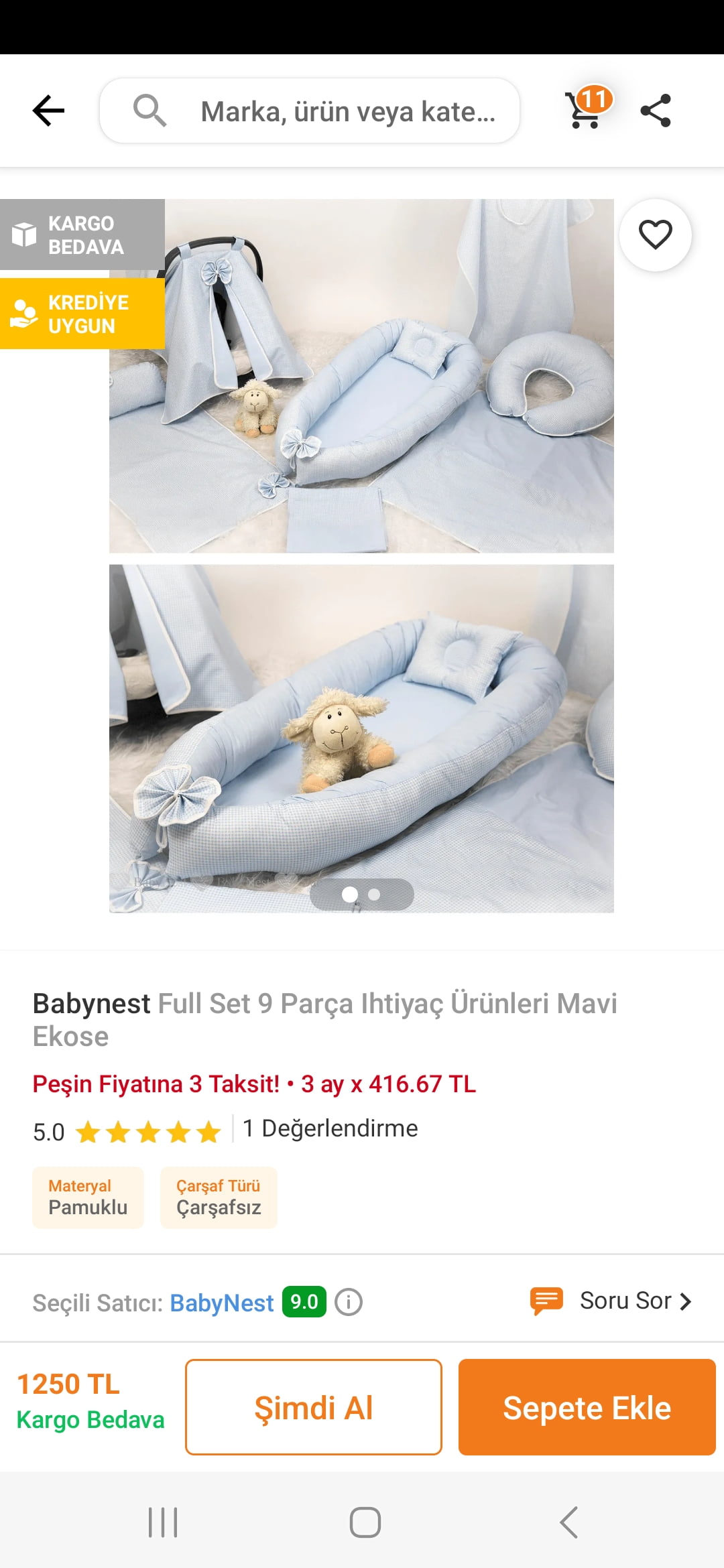Open the 1 Değerlendirme reviews

coord(330,1128)
